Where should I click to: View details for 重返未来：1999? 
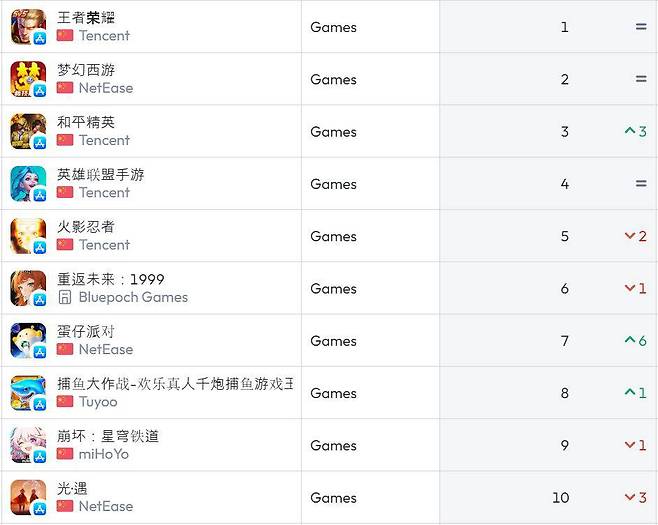point(110,279)
